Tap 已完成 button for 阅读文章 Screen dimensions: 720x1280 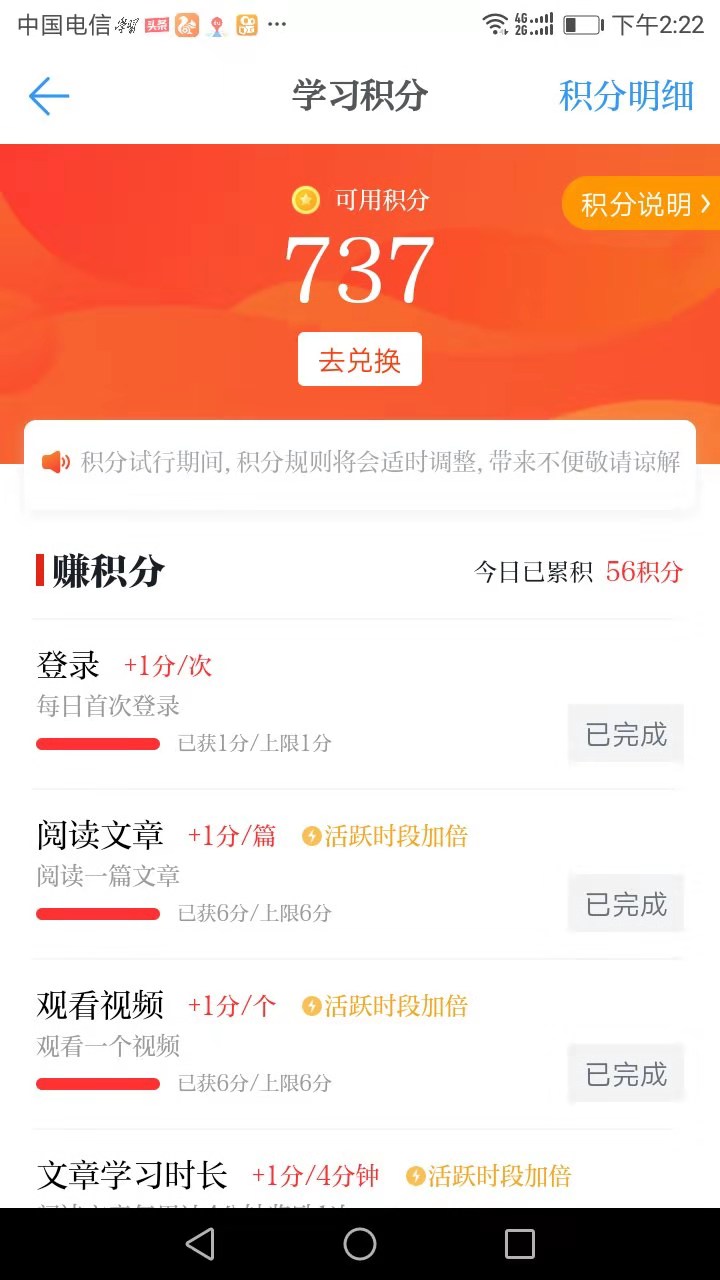(626, 905)
